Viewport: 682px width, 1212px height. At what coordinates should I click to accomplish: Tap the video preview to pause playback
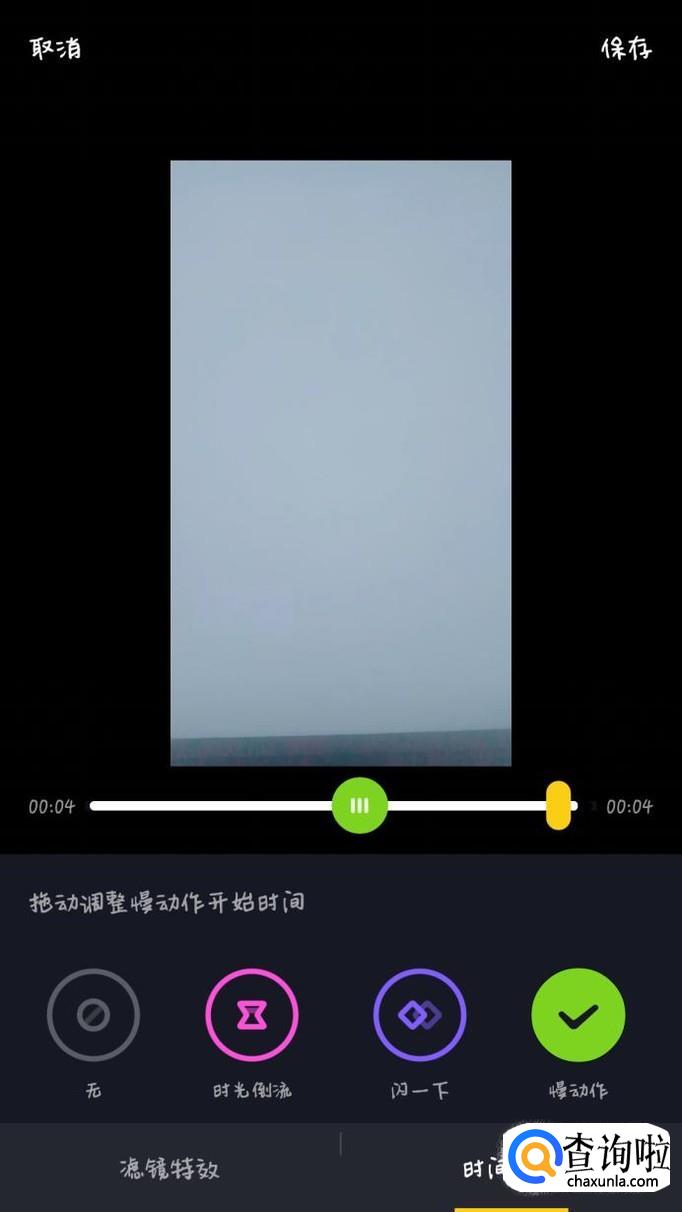coord(341,463)
